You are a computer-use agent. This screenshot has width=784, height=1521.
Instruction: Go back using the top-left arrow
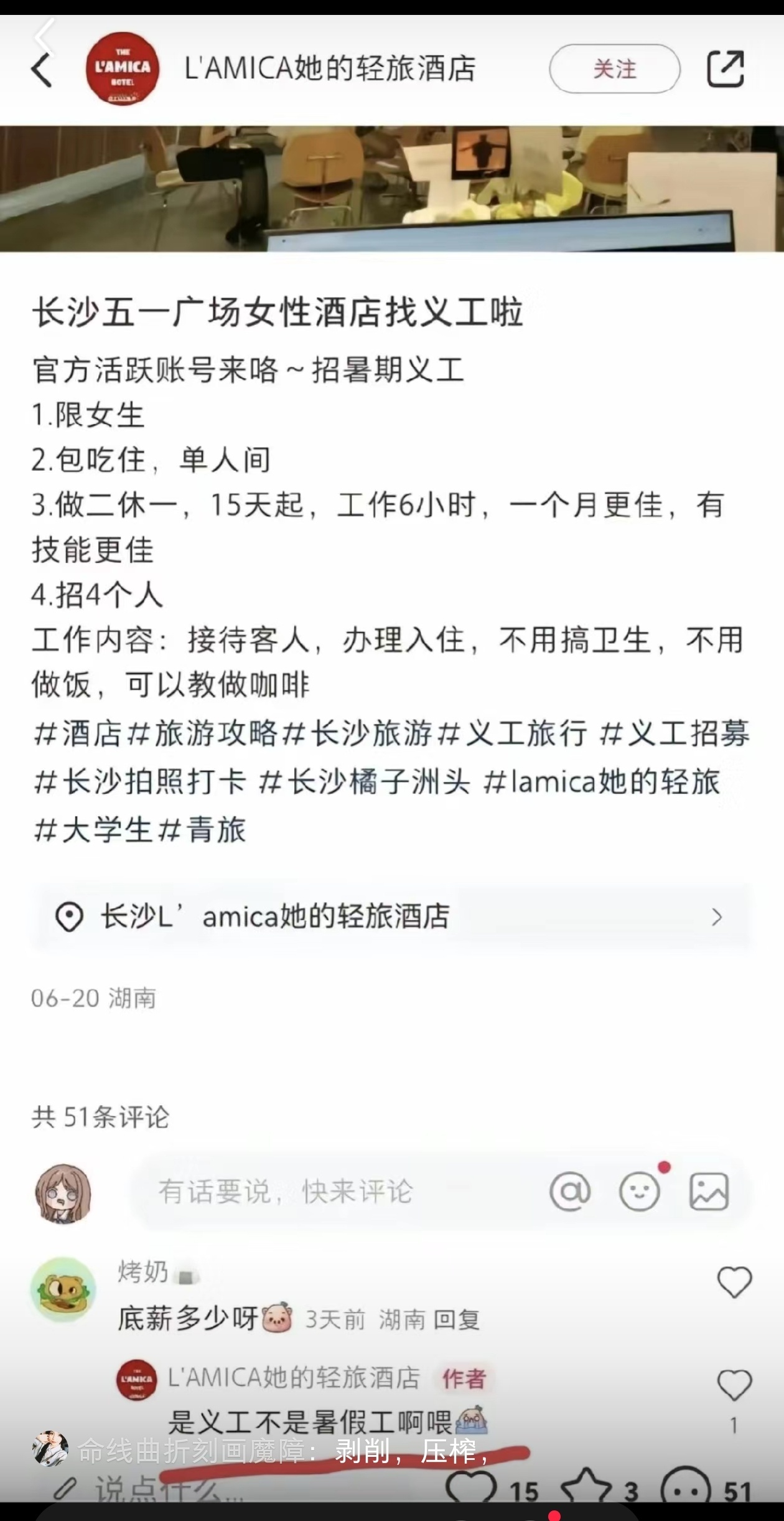click(41, 70)
